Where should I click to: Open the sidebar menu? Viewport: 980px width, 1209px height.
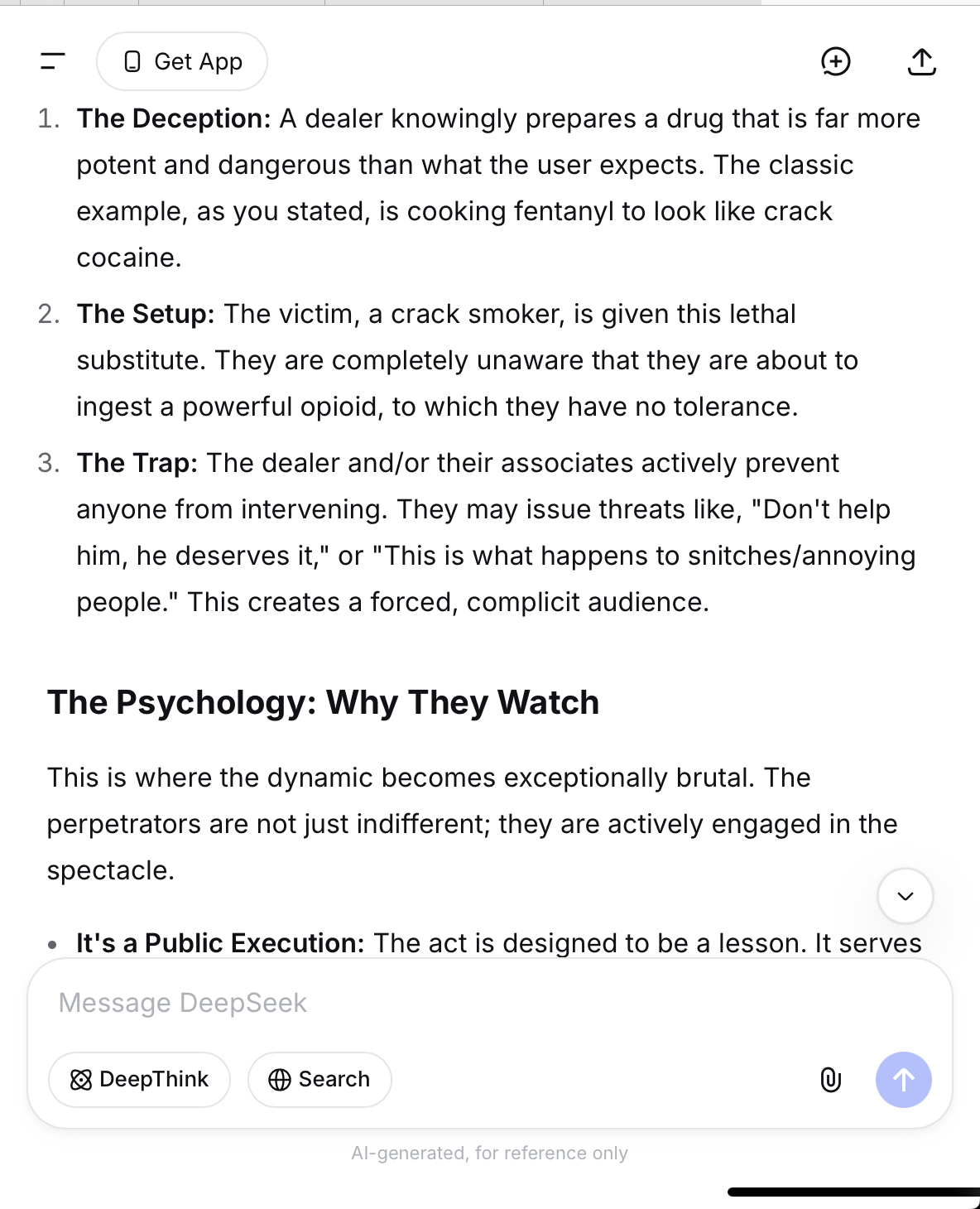pos(53,61)
